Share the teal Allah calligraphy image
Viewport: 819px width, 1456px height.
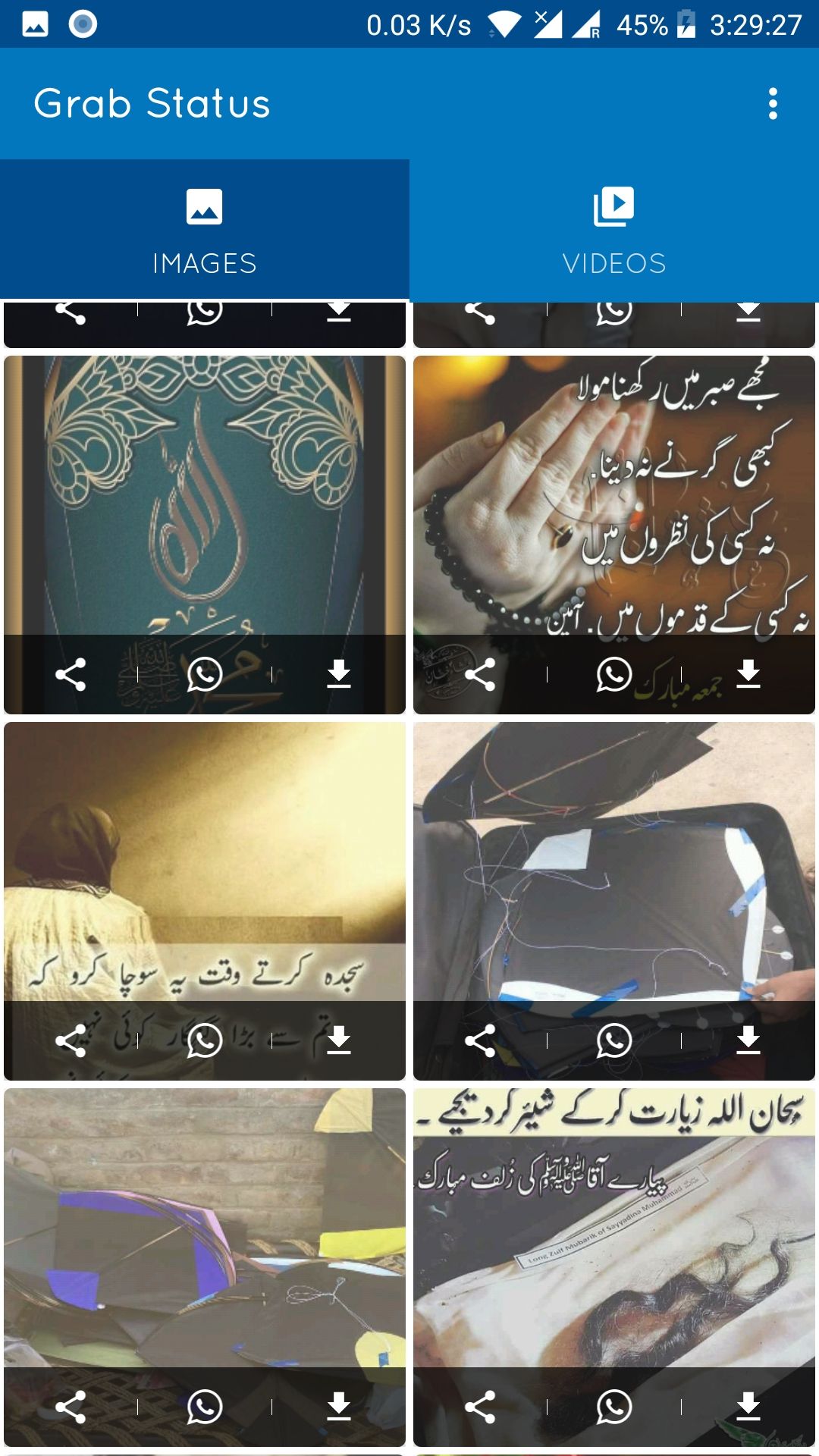[71, 674]
